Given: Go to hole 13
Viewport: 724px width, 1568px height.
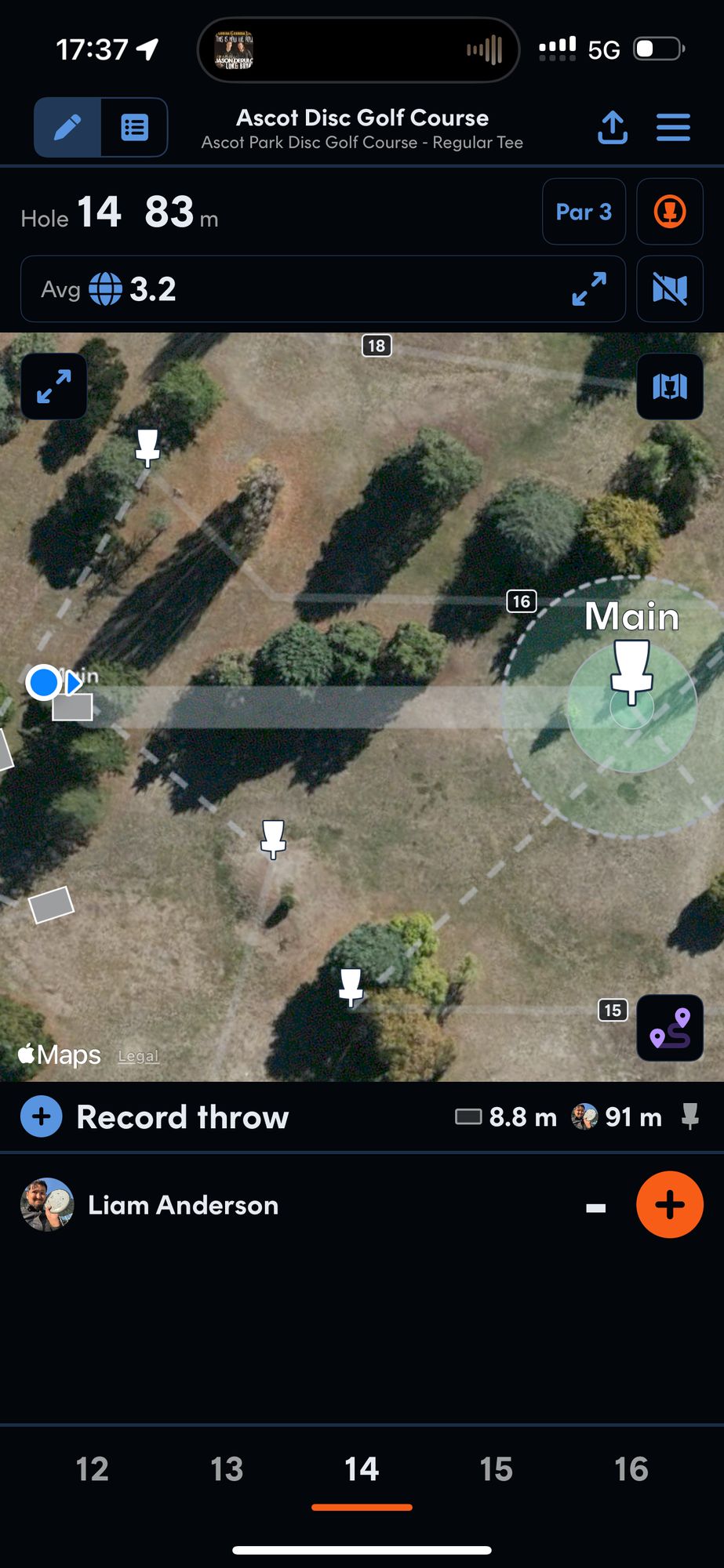Looking at the screenshot, I should [x=227, y=1469].
